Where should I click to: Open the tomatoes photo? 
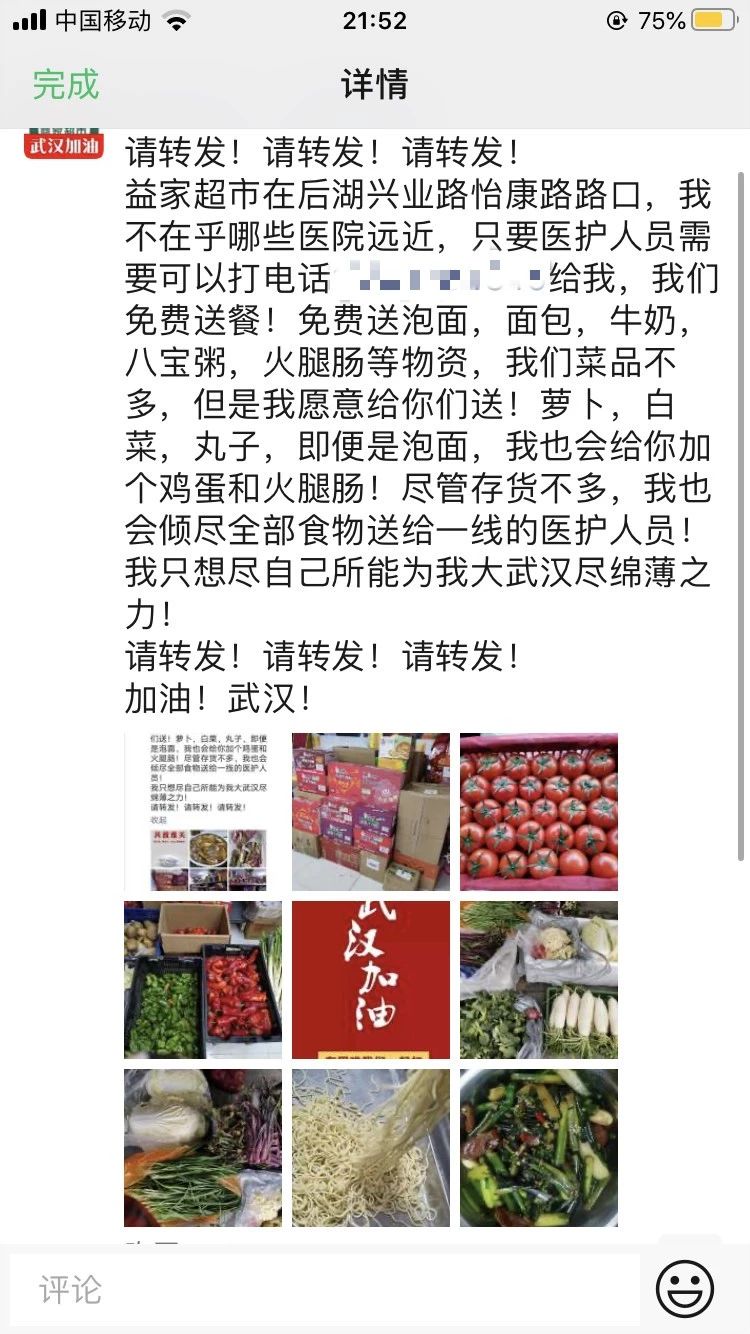[539, 811]
